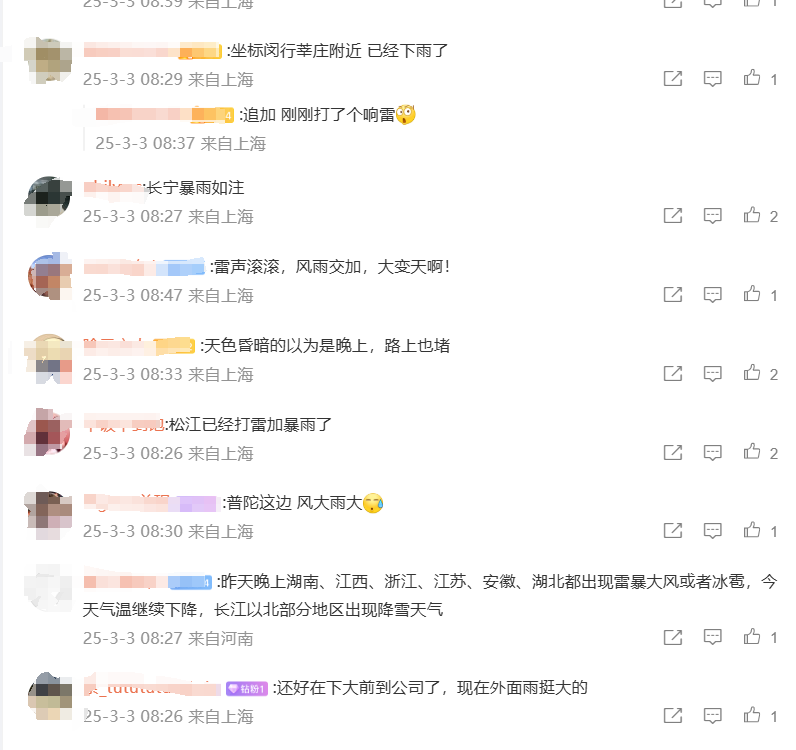
Task: Like the 还好在下大前到公司了 comment
Action: click(752, 715)
